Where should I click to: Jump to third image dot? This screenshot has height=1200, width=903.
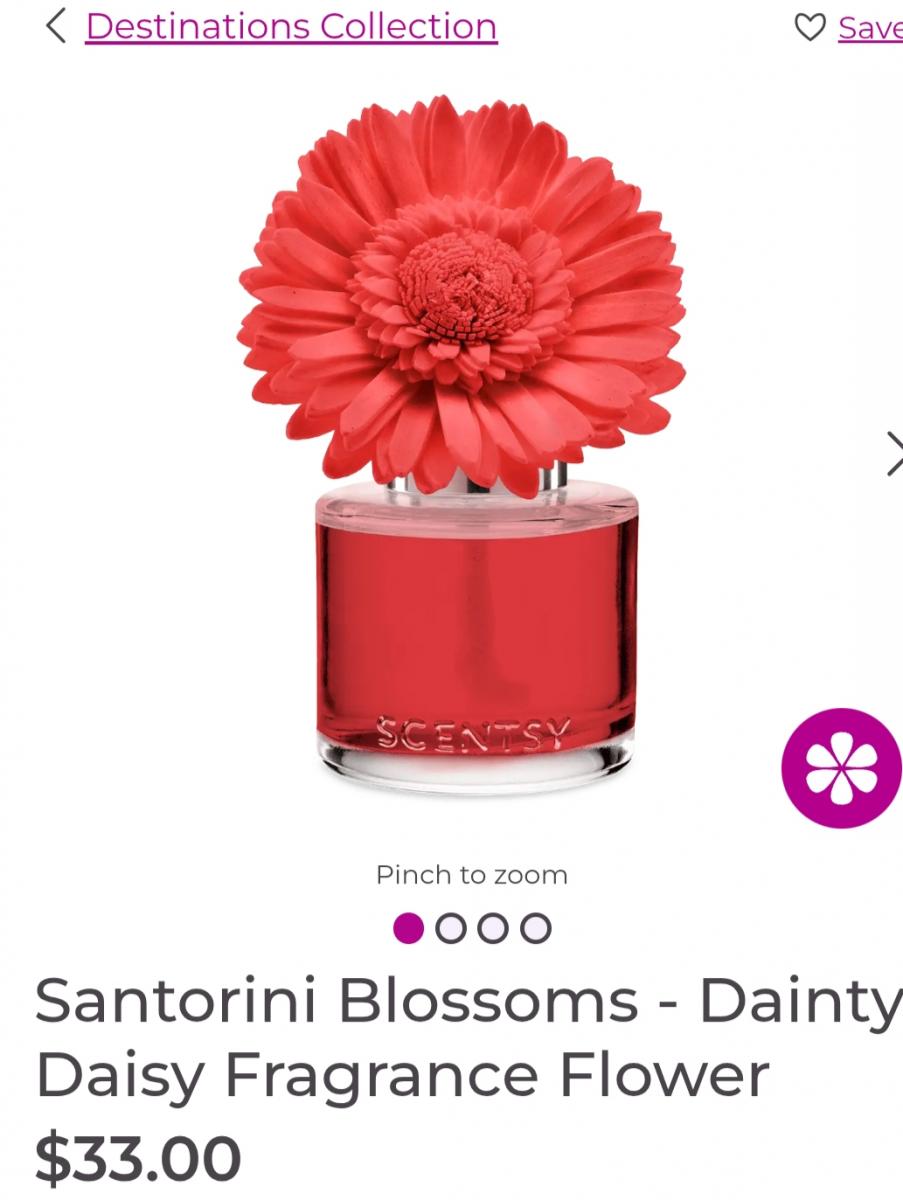coord(493,929)
